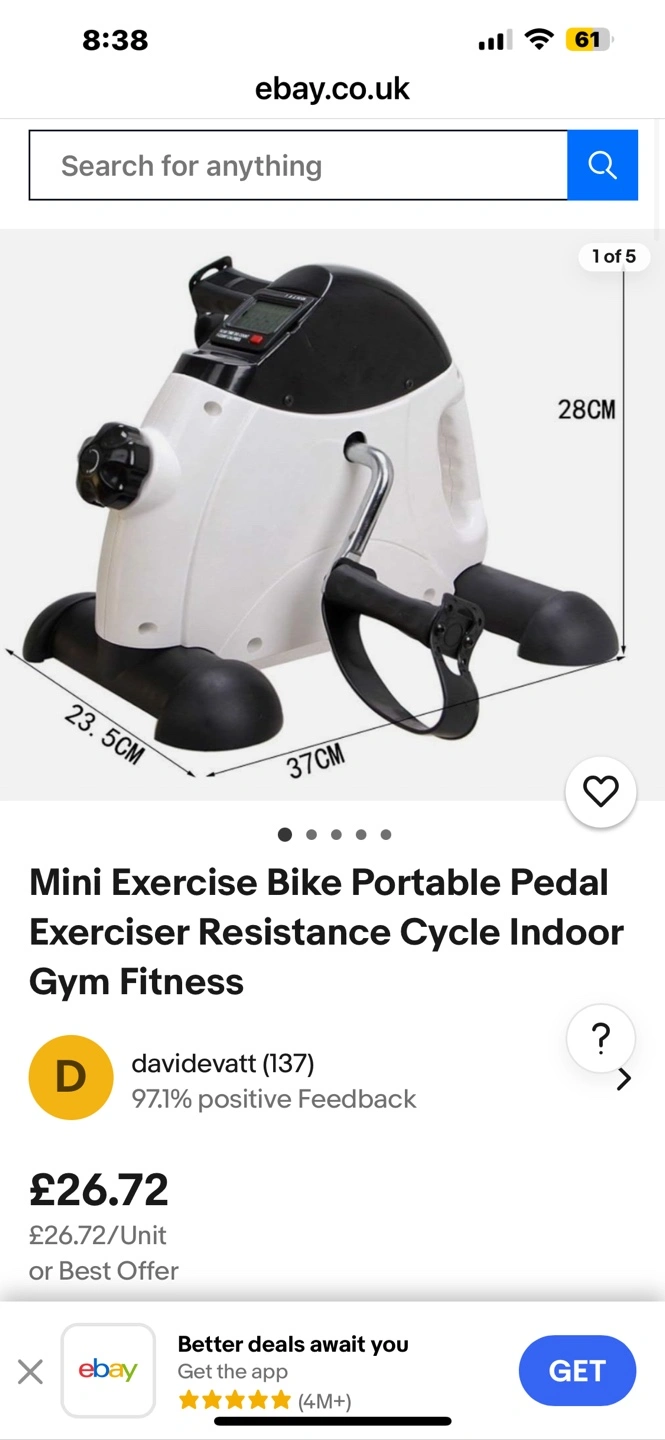Add the exercise bike to watchlist
The image size is (665, 1440).
point(600,792)
